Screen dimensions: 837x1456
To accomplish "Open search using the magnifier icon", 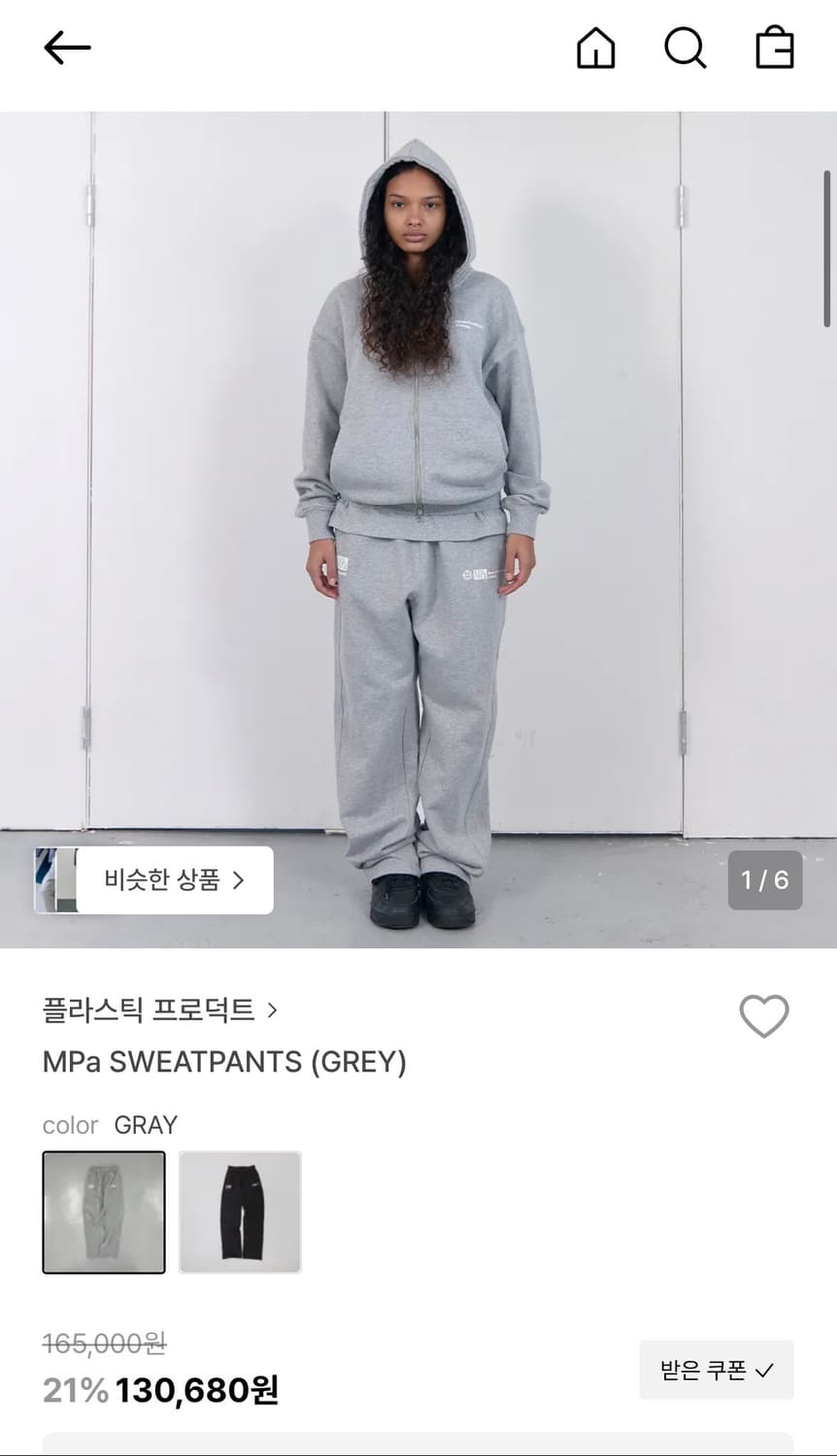I will [685, 49].
